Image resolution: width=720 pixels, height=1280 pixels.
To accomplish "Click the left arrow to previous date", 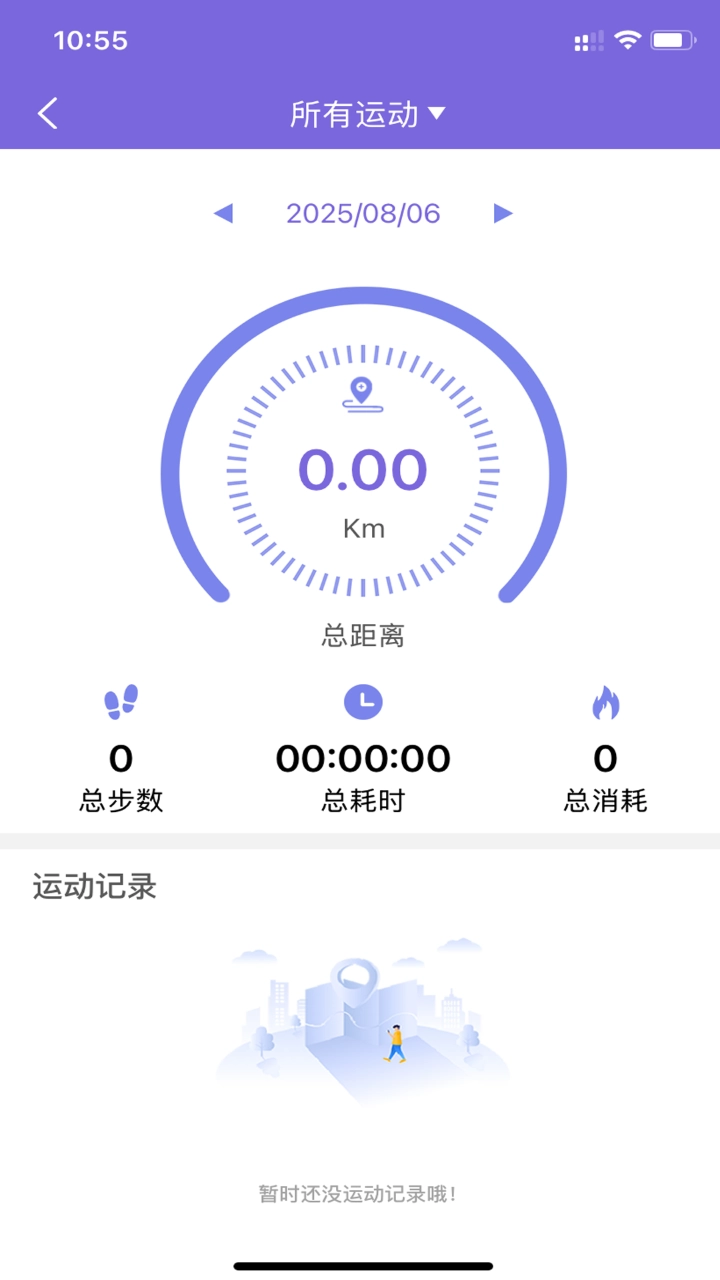I will (224, 213).
